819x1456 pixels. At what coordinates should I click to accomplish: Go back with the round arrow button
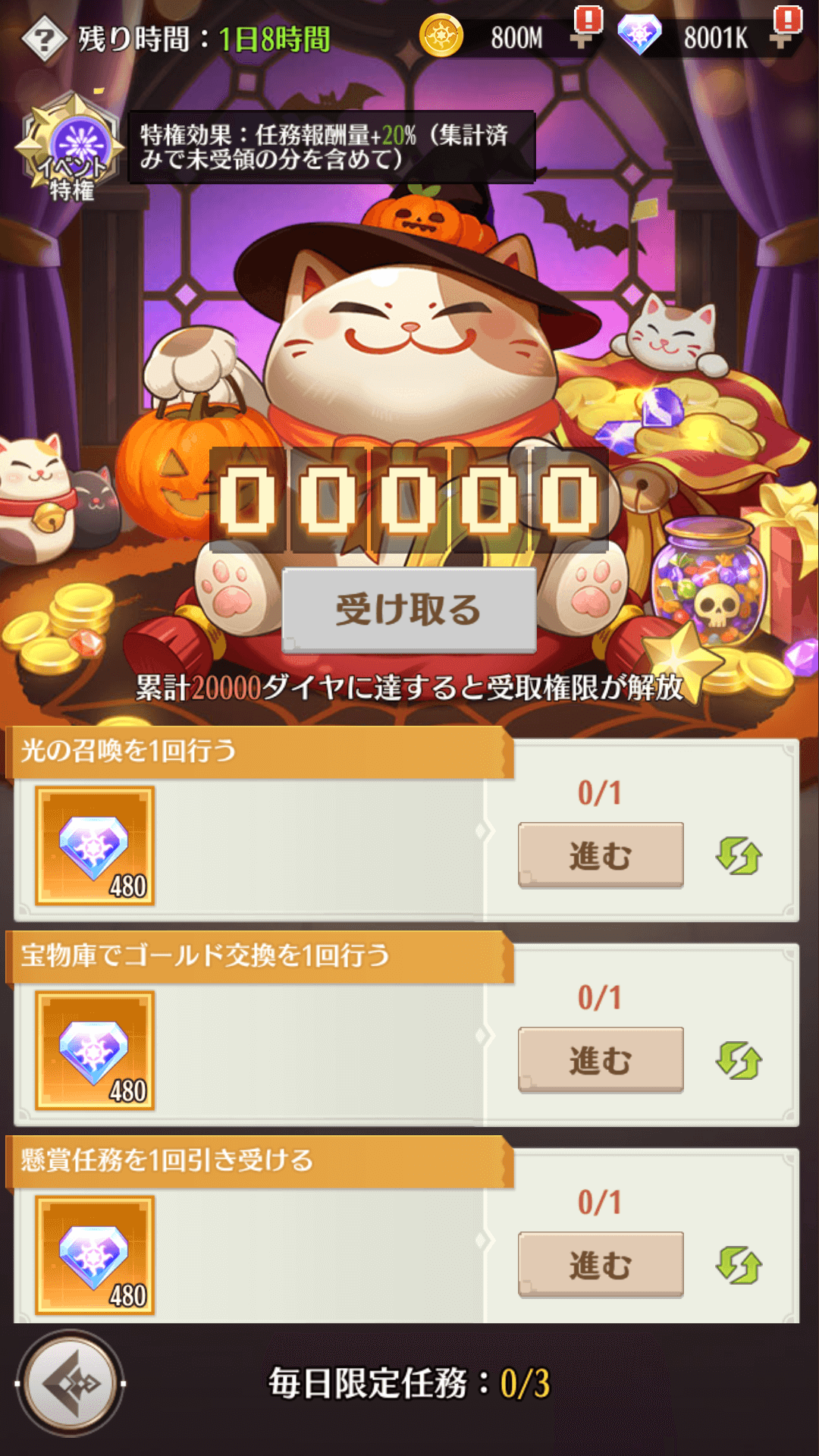pos(71,1383)
